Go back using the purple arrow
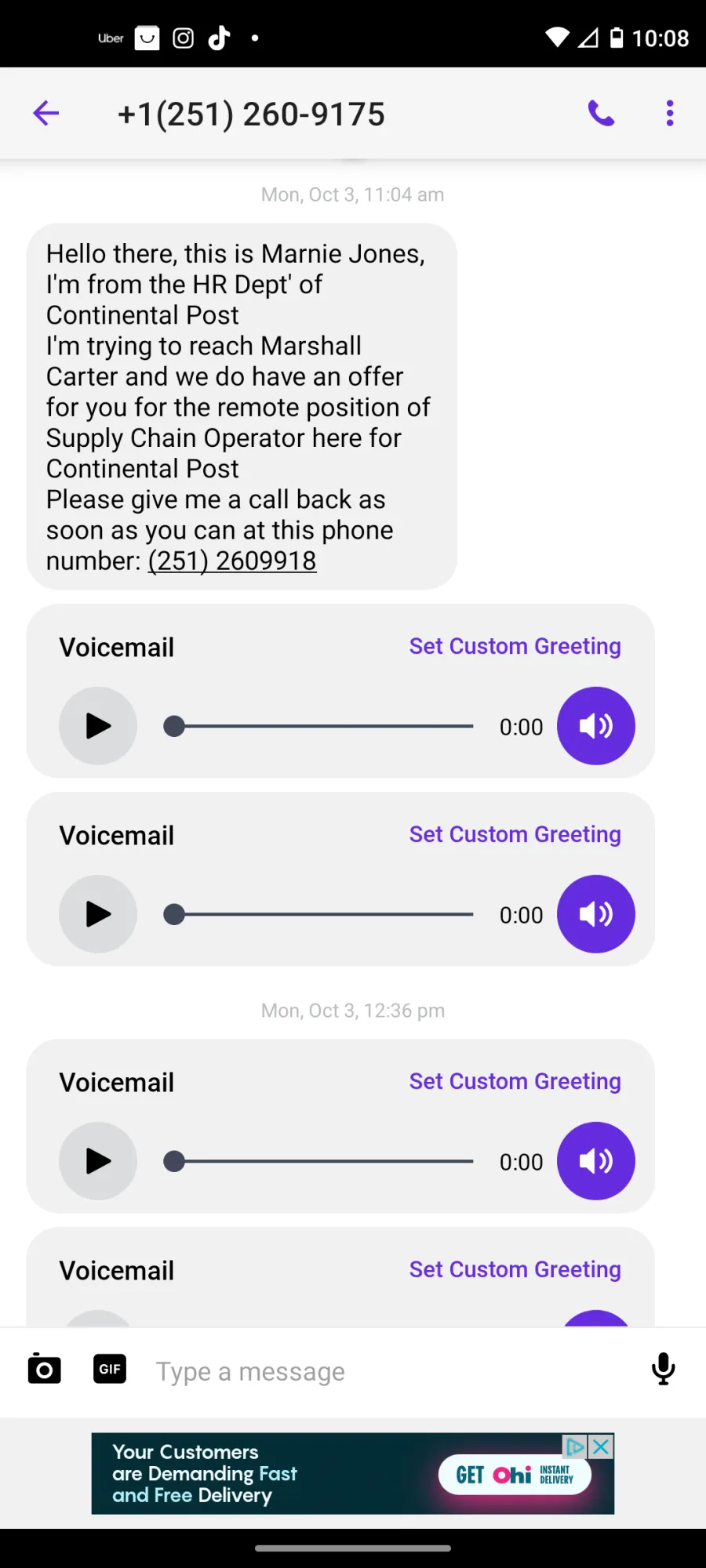 [46, 114]
